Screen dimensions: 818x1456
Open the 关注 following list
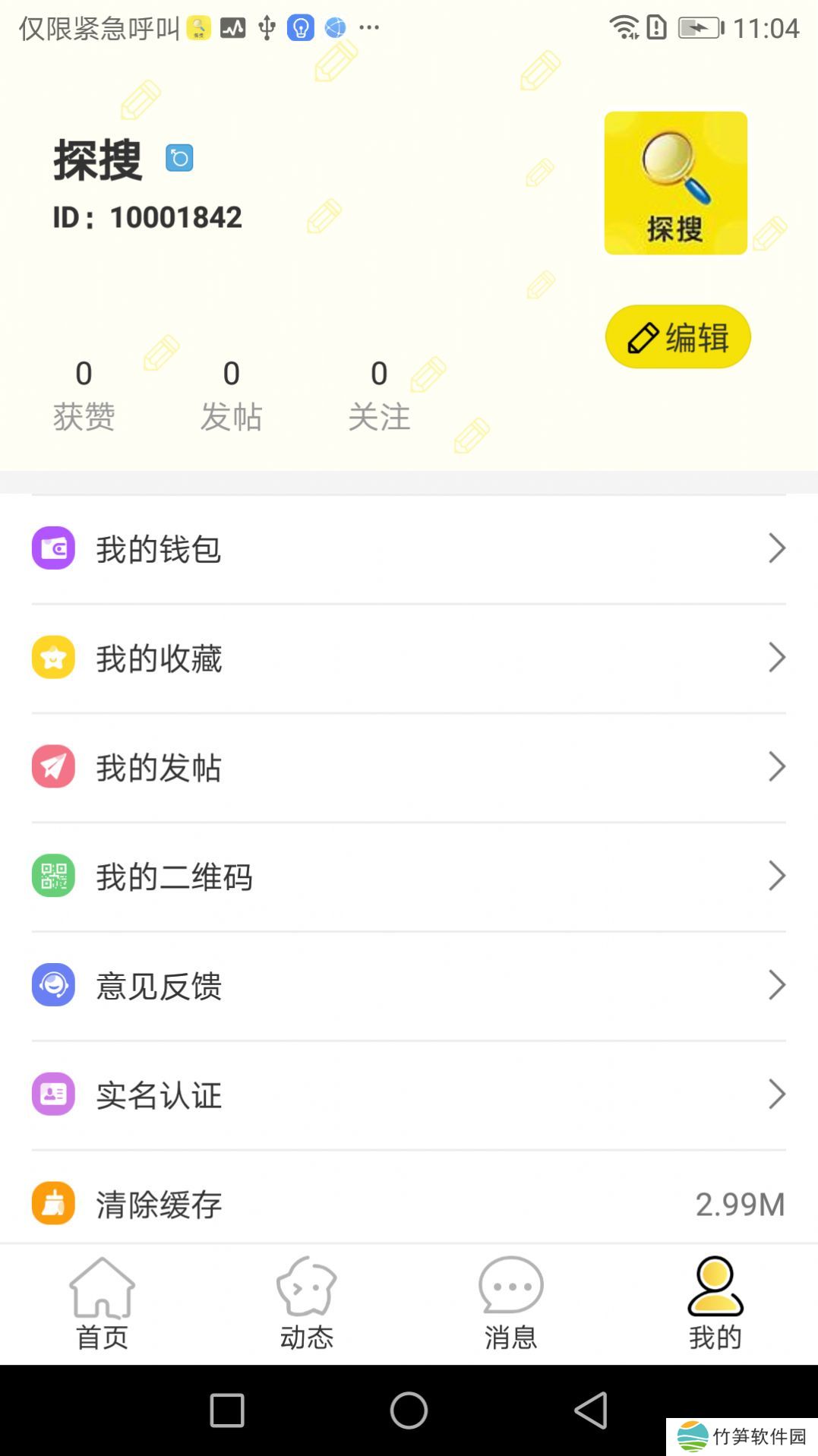(379, 395)
